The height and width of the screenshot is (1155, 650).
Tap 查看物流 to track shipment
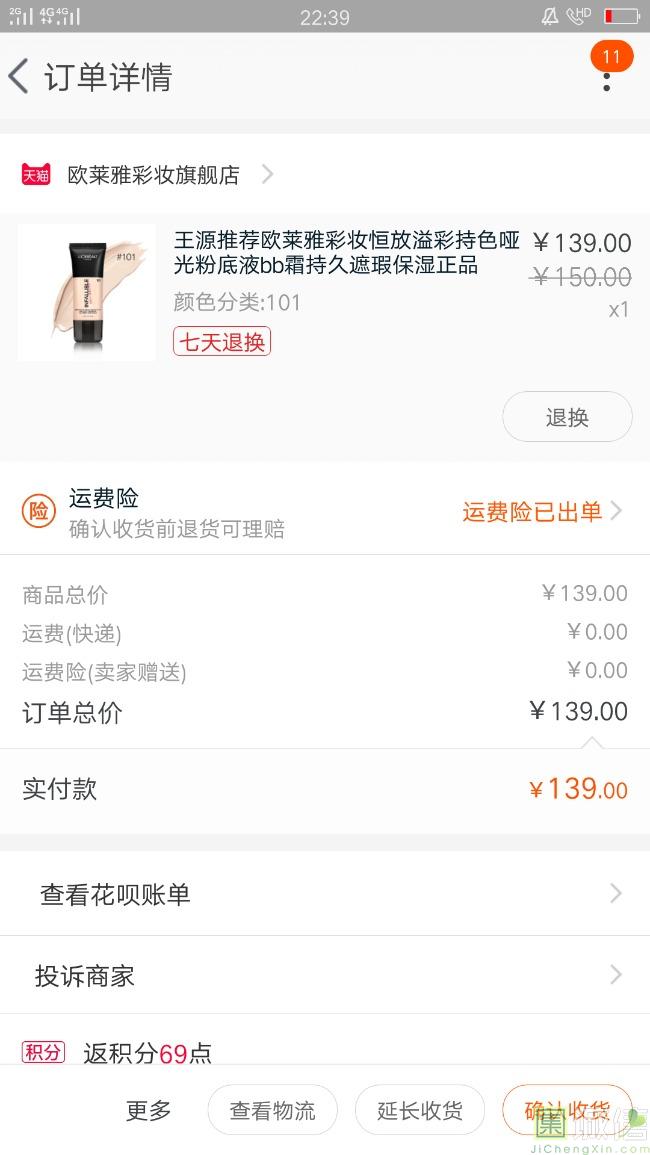[272, 1110]
